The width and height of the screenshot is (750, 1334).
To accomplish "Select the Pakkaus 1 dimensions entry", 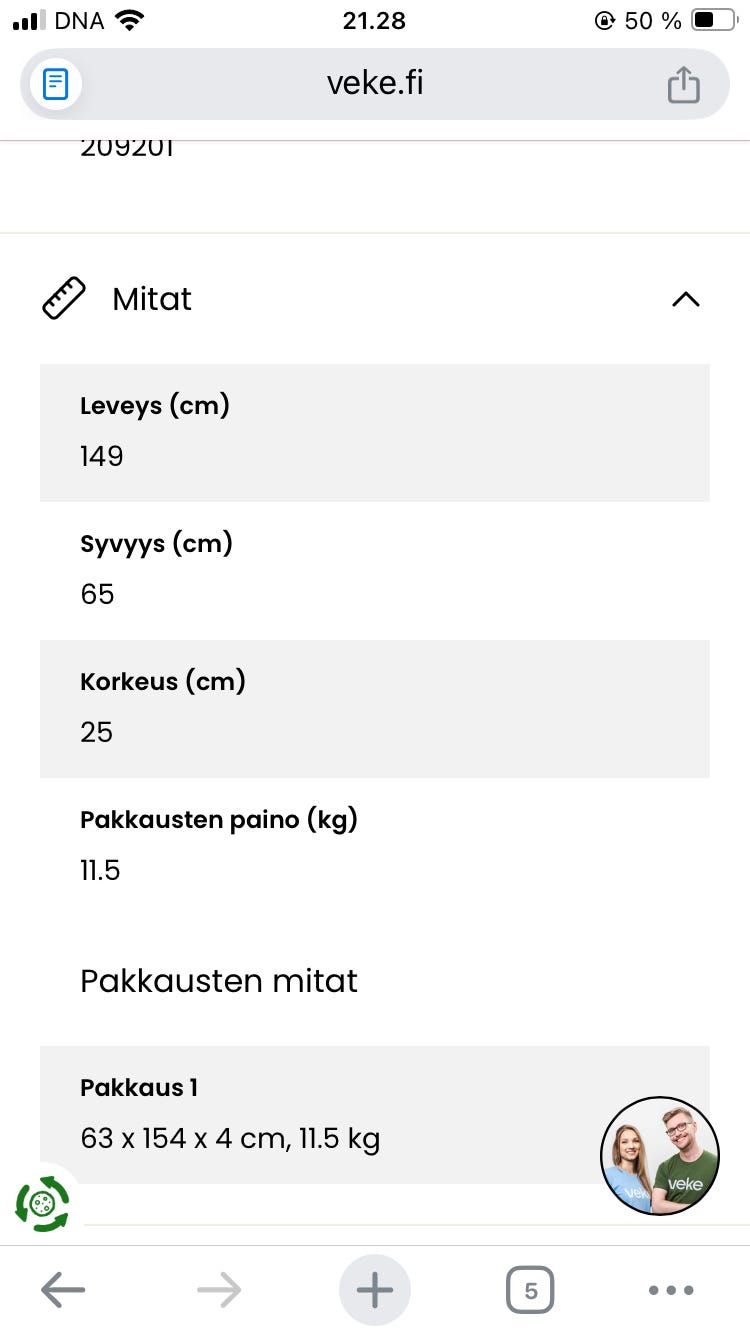I will [x=230, y=1138].
